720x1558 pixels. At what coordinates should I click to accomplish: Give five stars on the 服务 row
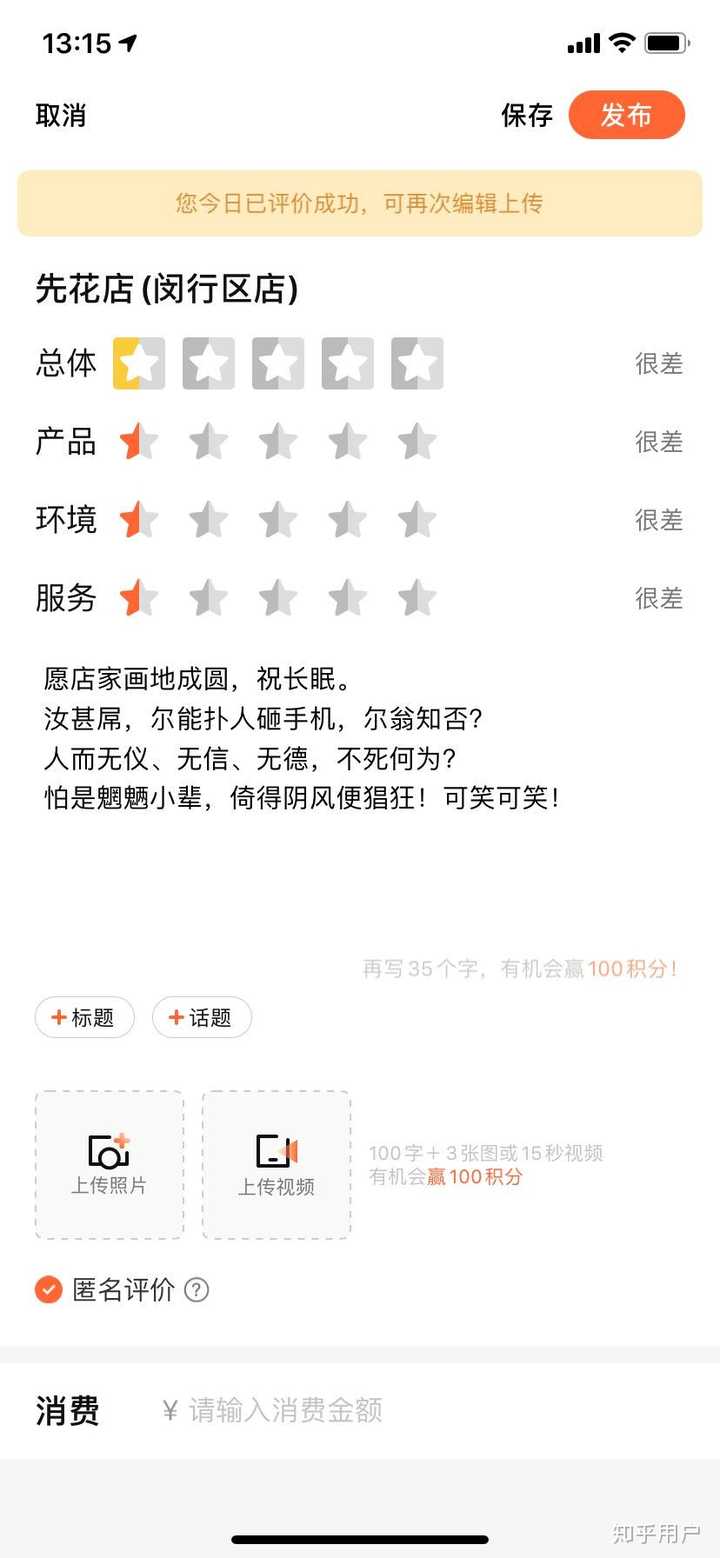coord(417,597)
